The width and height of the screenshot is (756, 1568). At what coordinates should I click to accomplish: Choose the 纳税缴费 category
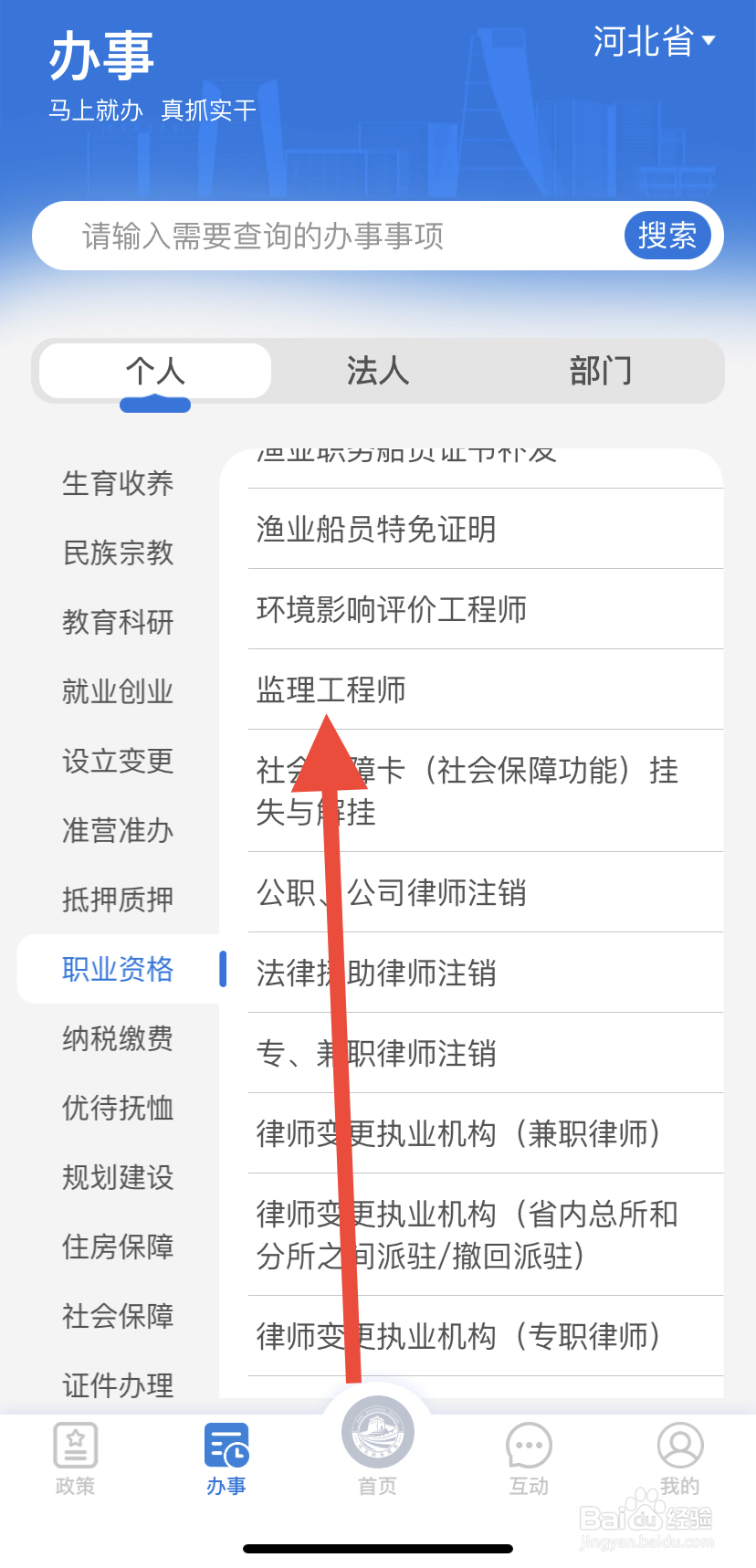(x=117, y=1039)
